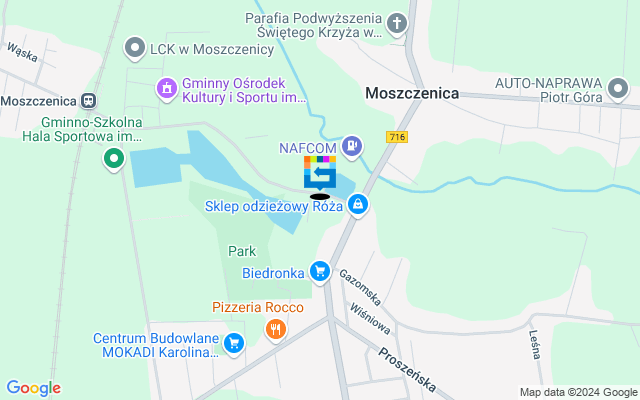Open the Parafia Podwyższenia Świętego Krzyża pin

[398, 25]
